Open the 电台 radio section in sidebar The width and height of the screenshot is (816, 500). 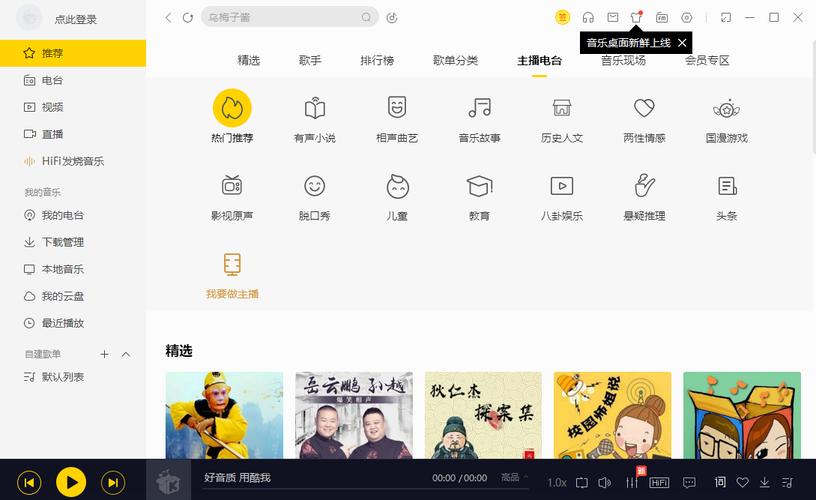(52, 80)
